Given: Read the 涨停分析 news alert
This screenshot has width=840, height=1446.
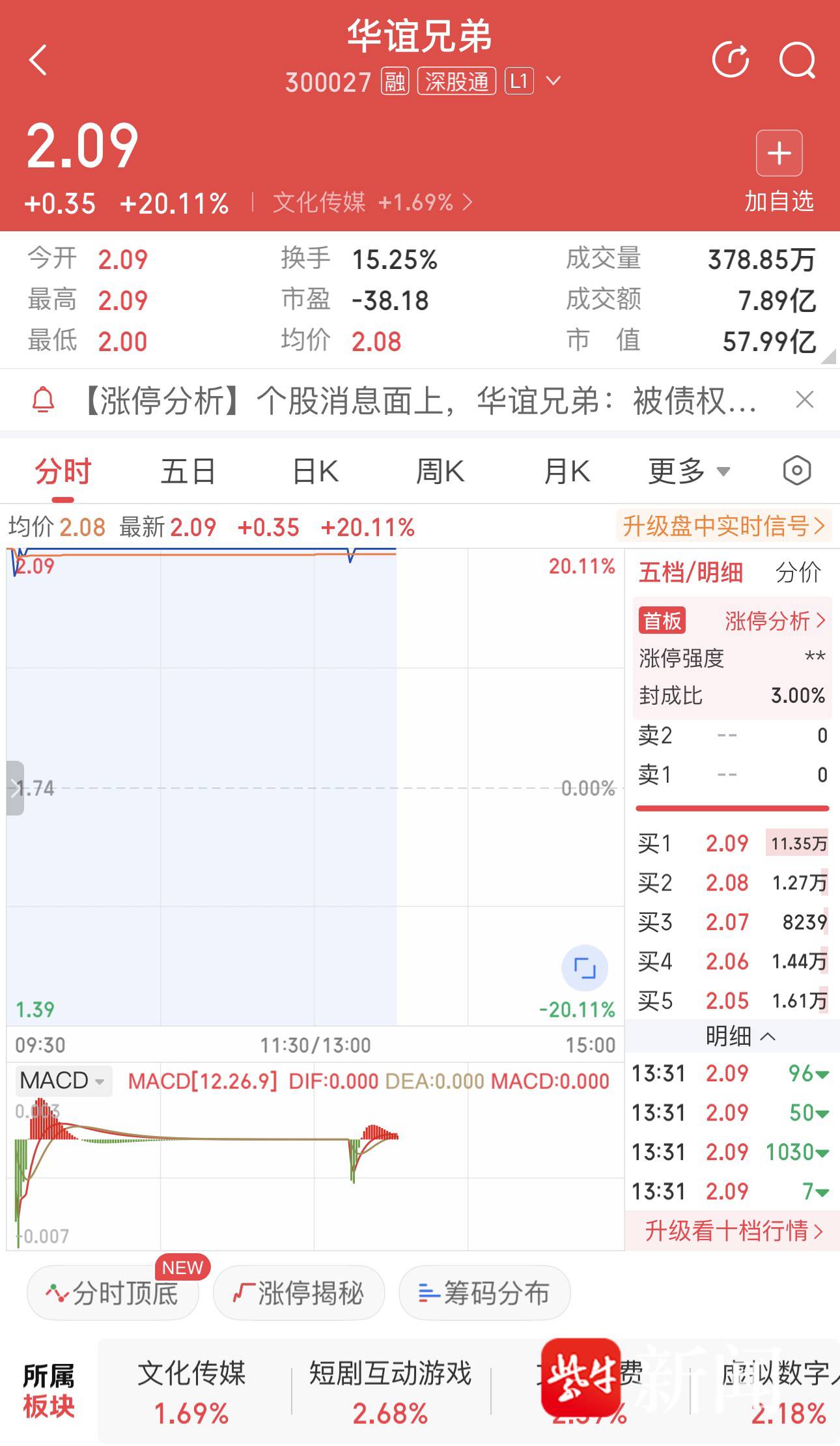Looking at the screenshot, I should click(417, 401).
